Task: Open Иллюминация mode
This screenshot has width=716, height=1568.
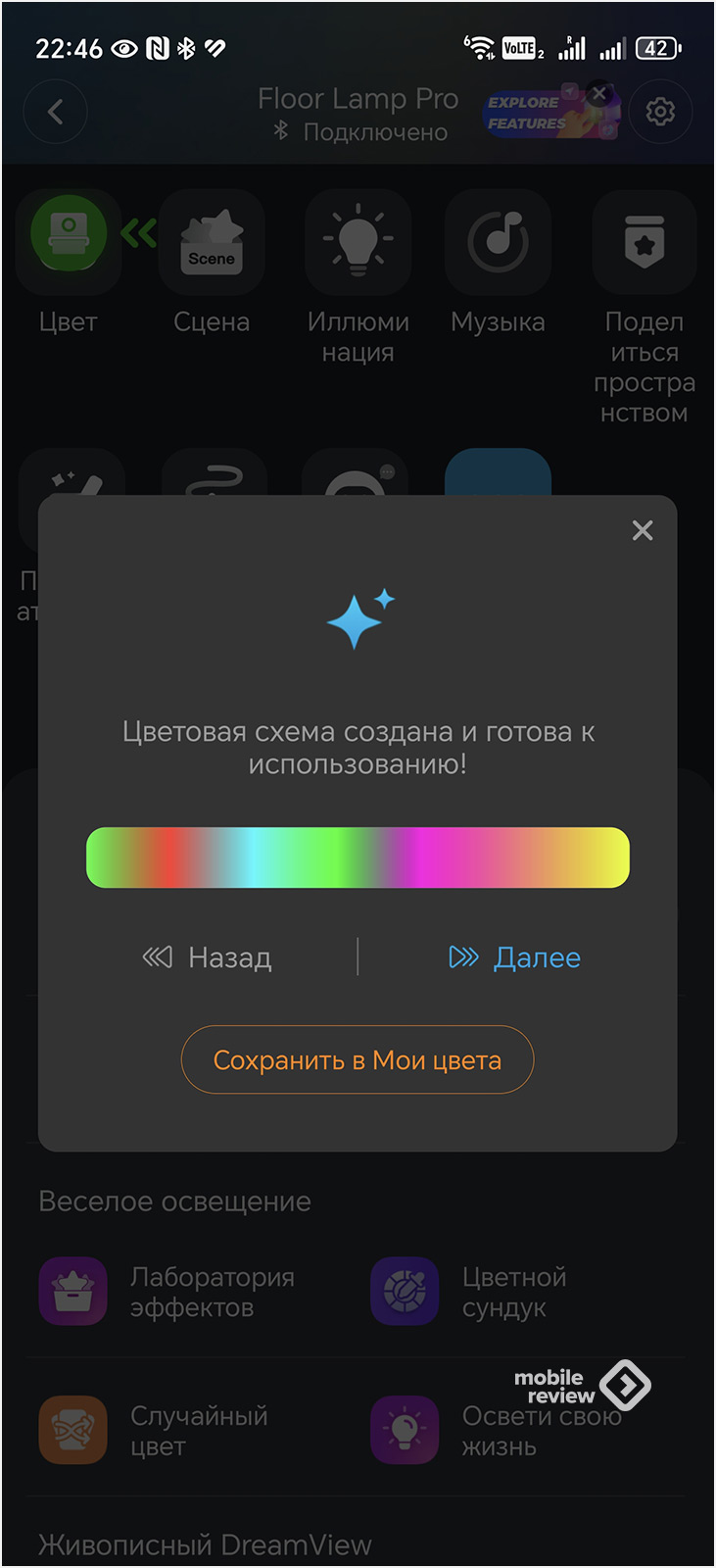Action: [358, 244]
